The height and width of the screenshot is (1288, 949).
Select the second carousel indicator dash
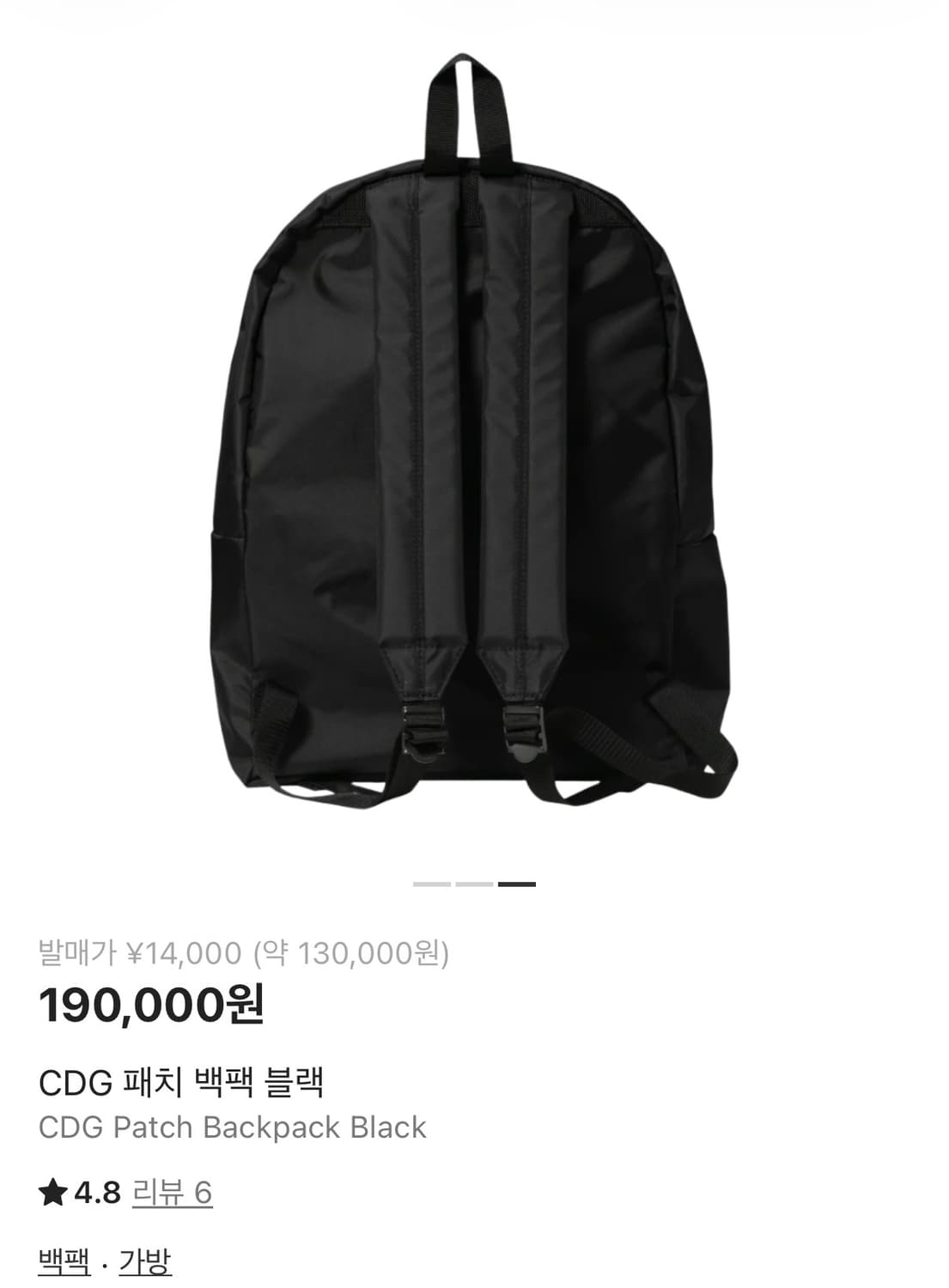pos(475,883)
